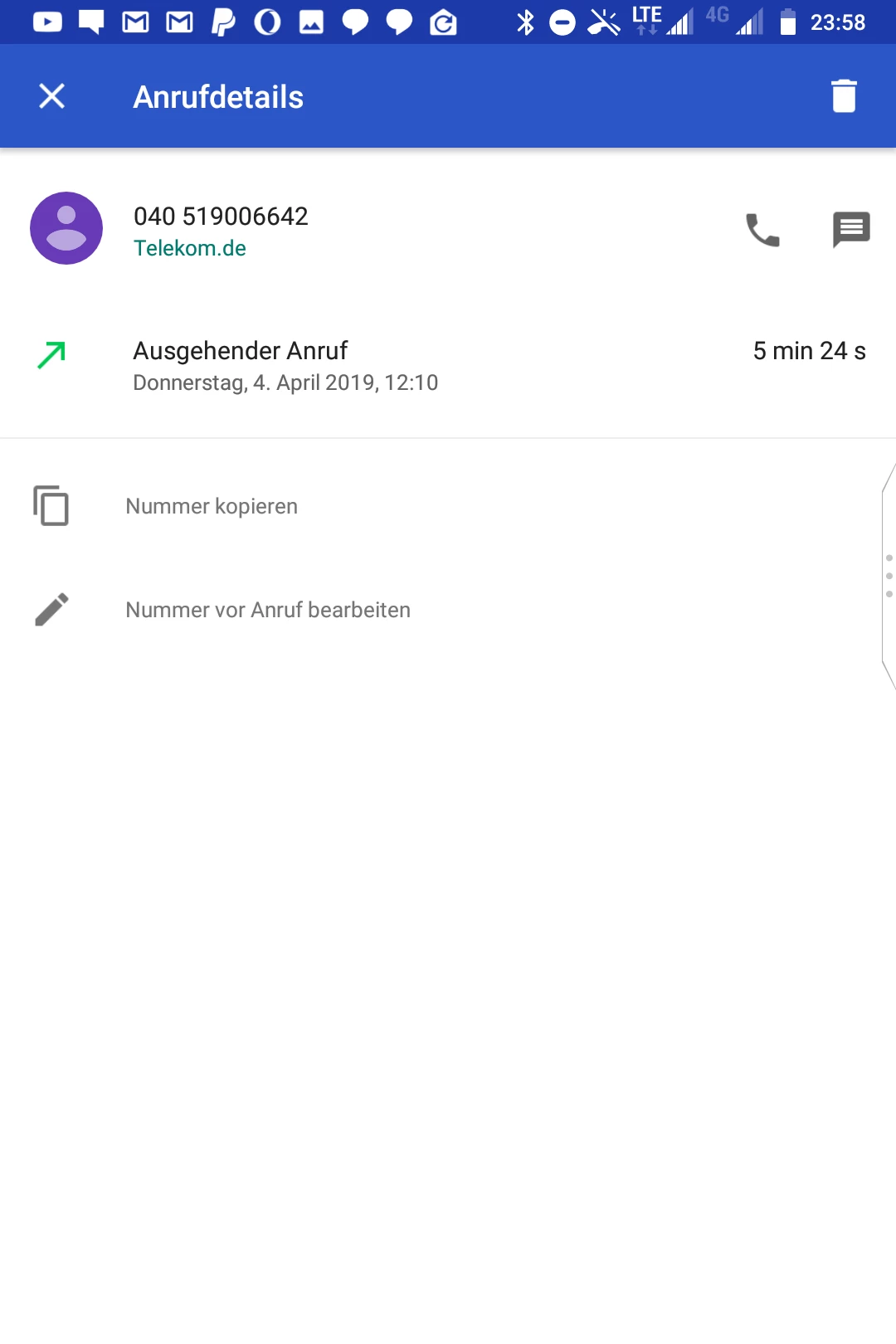Select Nummer kopieren
Viewport: 896px width, 1344px height.
(212, 506)
